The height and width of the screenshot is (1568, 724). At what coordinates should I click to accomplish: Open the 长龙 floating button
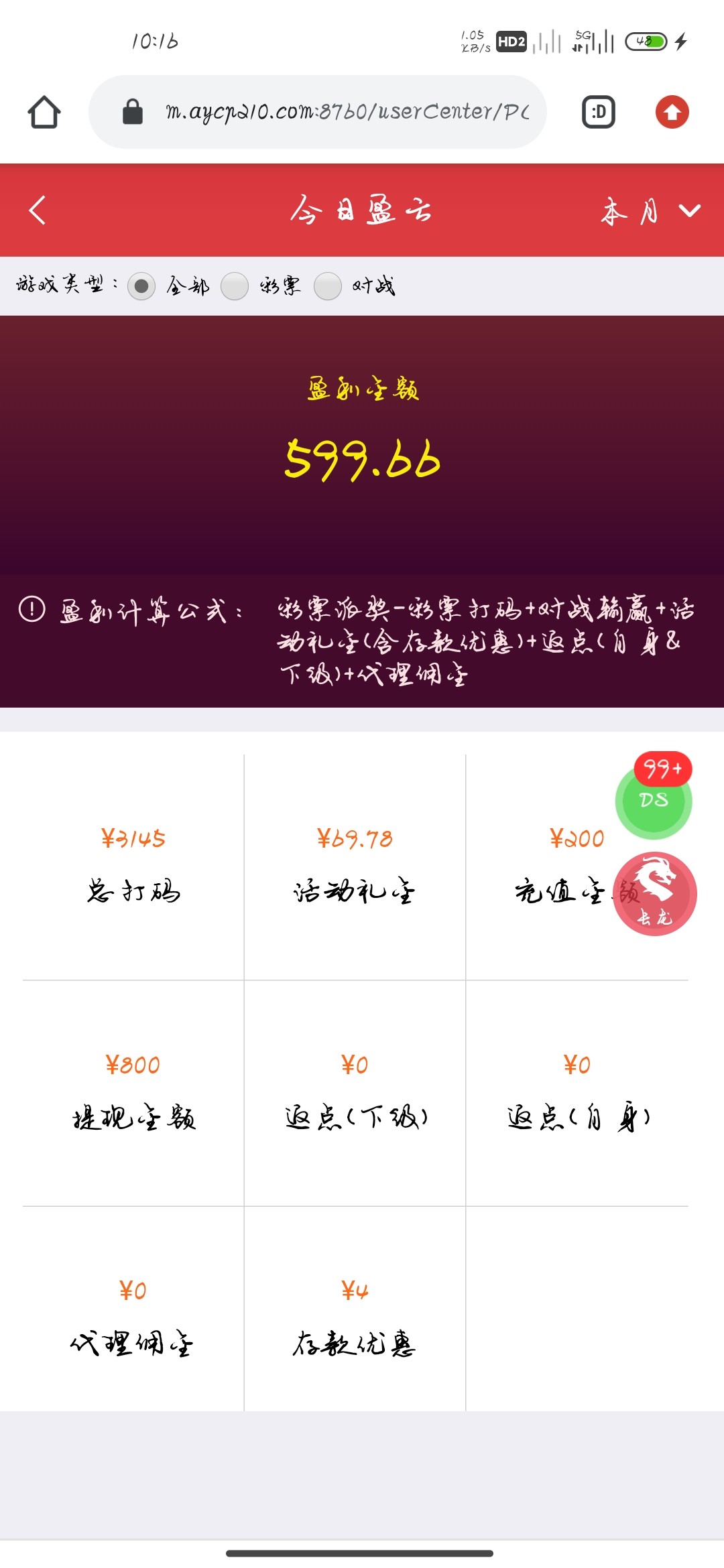click(655, 894)
